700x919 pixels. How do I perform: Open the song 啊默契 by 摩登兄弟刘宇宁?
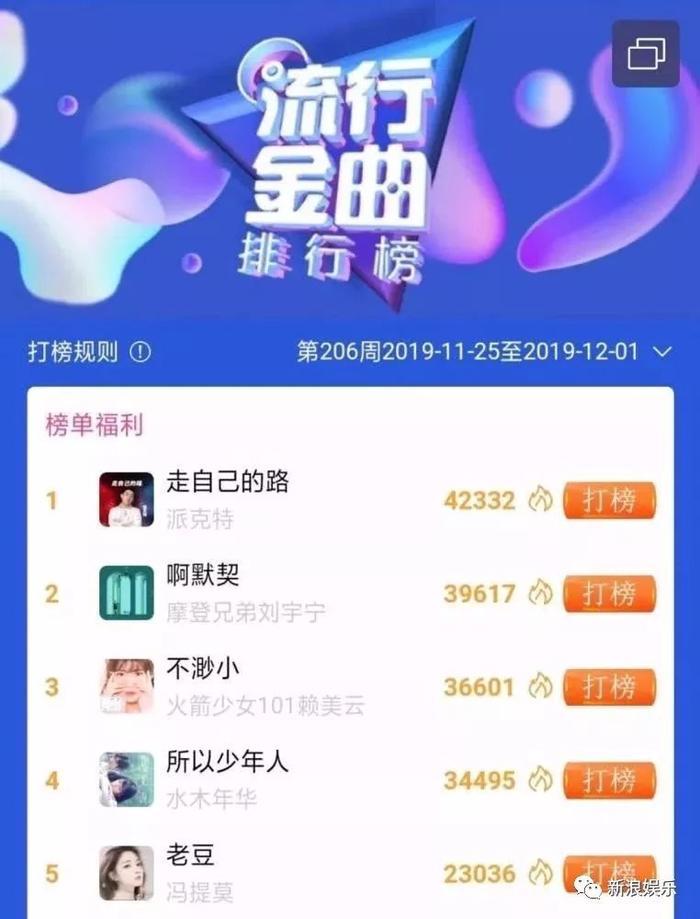[203, 575]
